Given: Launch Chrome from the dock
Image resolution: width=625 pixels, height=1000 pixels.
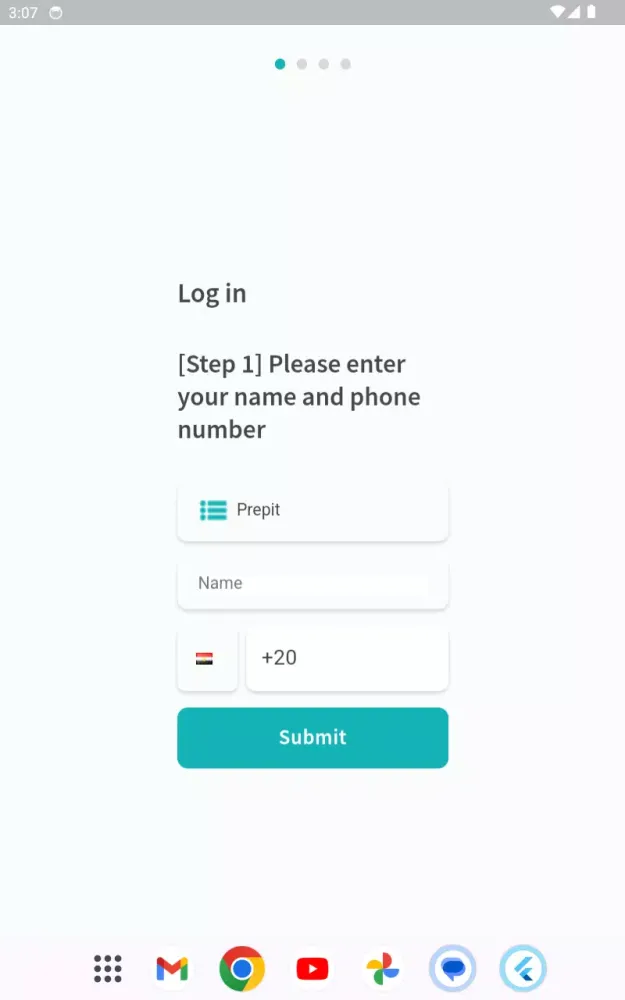Looking at the screenshot, I should pyautogui.click(x=242, y=968).
